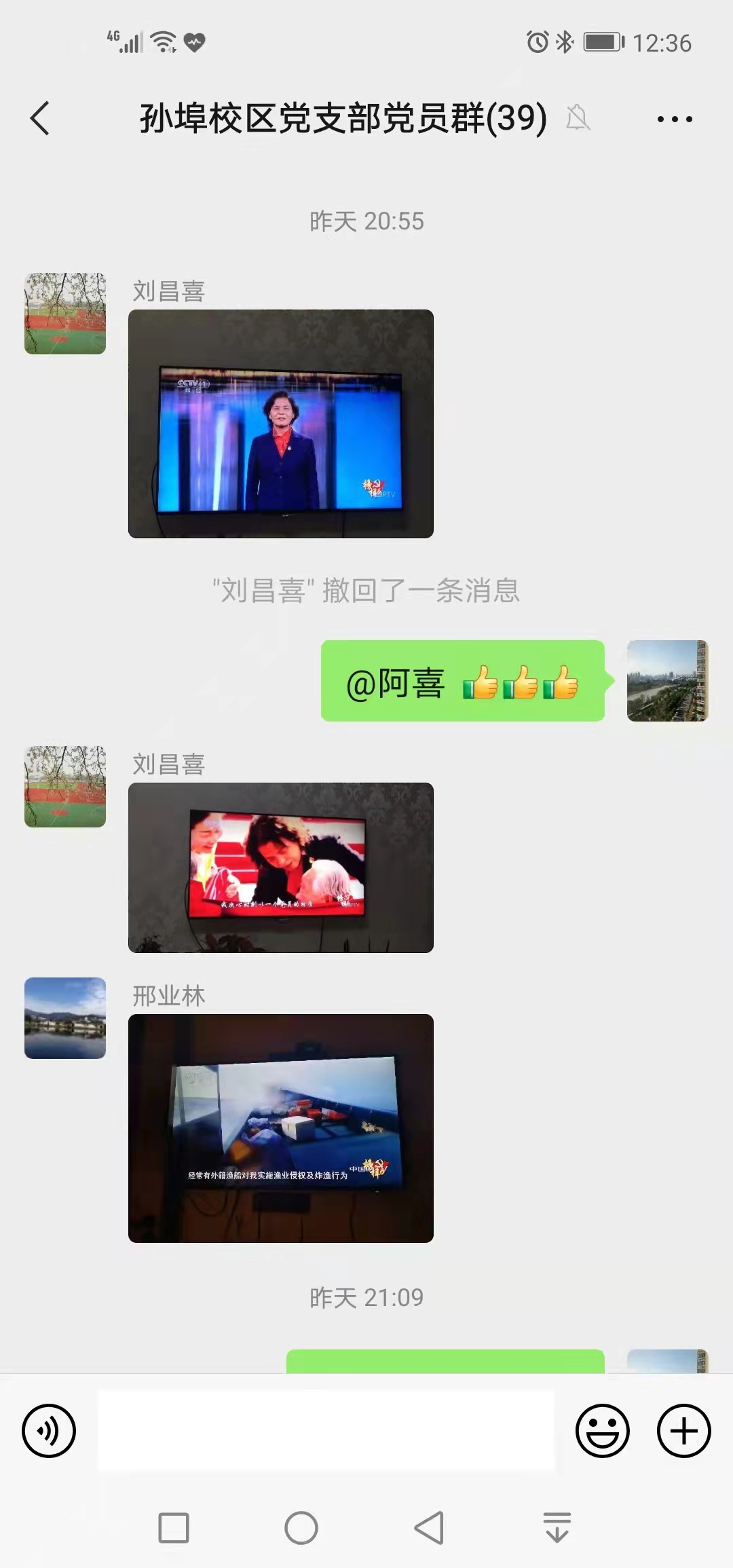Switch to voice message input
Image resolution: width=733 pixels, height=1568 pixels.
49,1431
